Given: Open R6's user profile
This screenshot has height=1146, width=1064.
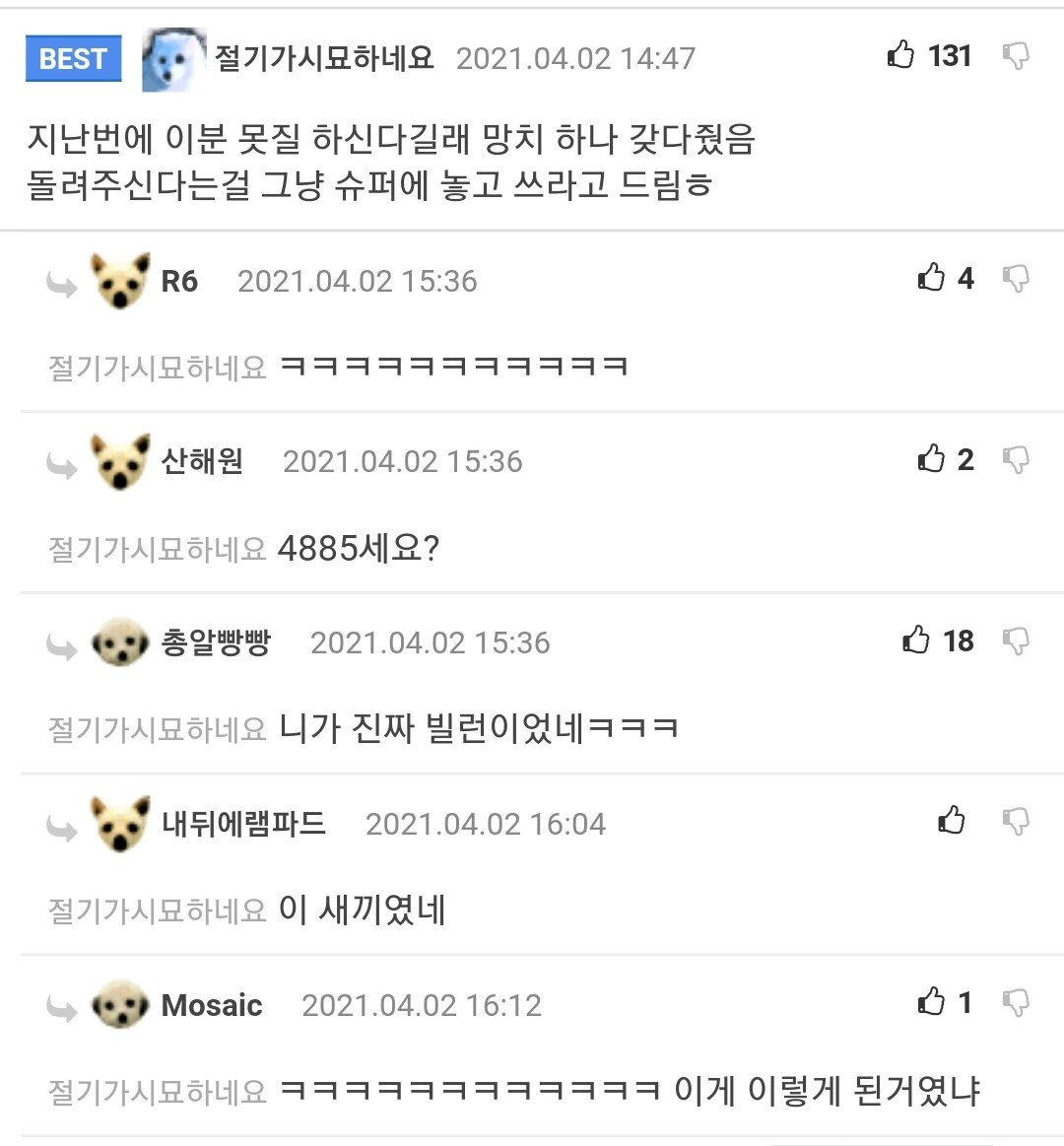Looking at the screenshot, I should click(x=179, y=282).
